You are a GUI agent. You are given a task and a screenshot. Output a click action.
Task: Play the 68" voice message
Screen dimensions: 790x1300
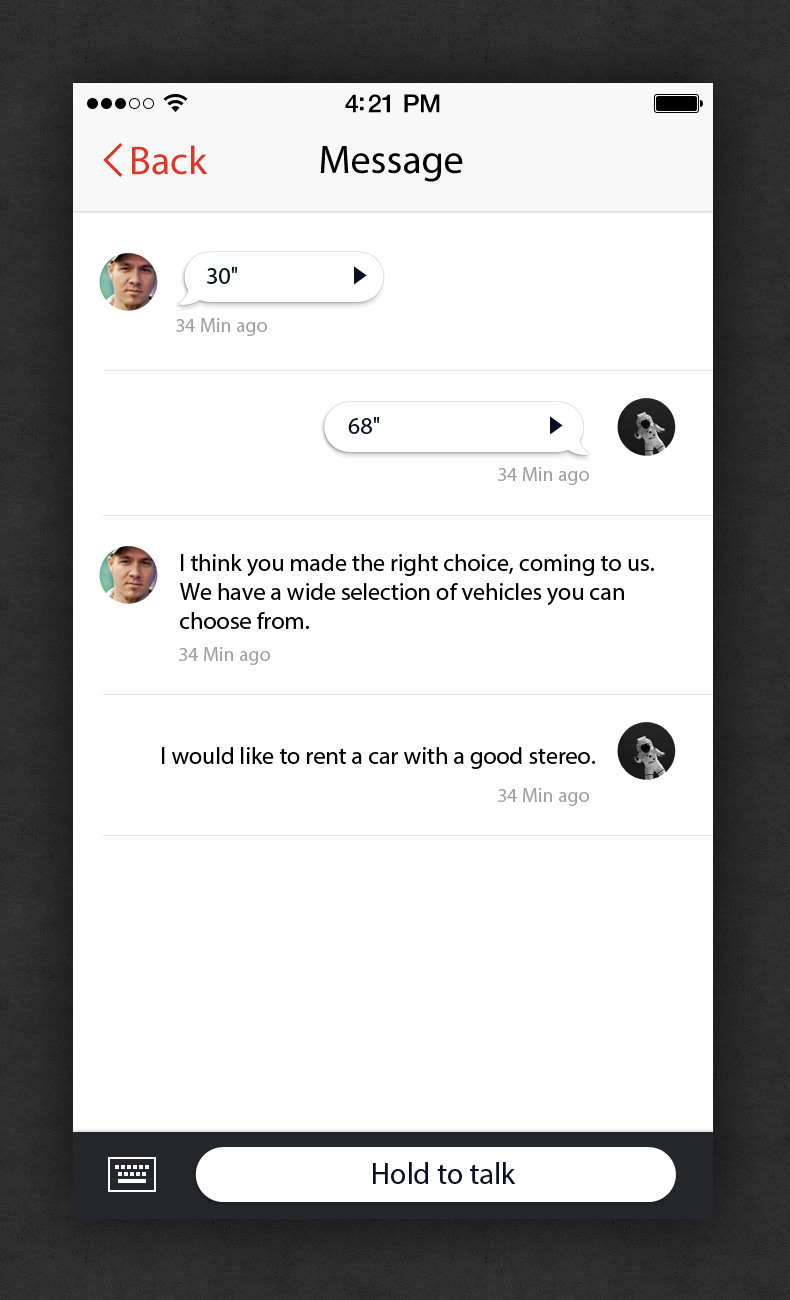pyautogui.click(x=455, y=427)
